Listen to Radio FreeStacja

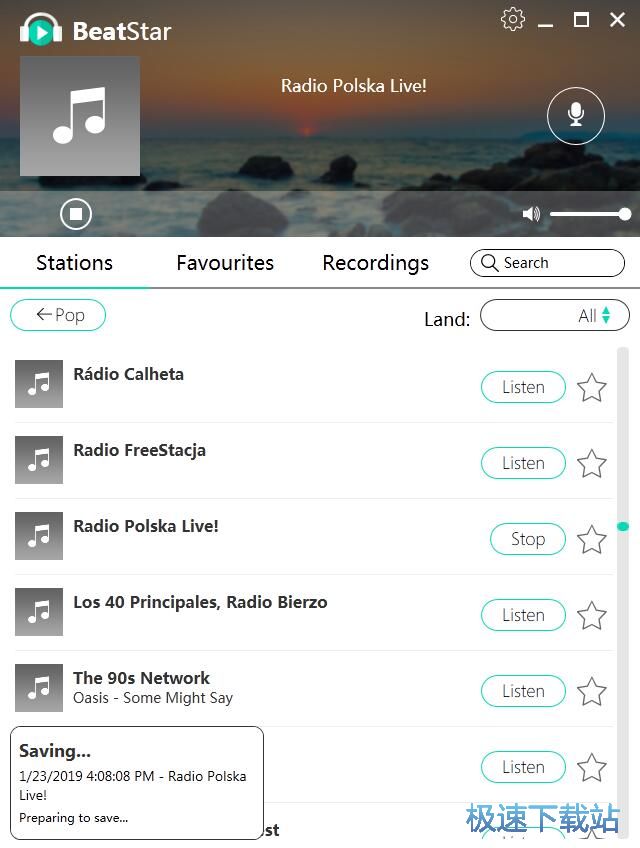[523, 463]
